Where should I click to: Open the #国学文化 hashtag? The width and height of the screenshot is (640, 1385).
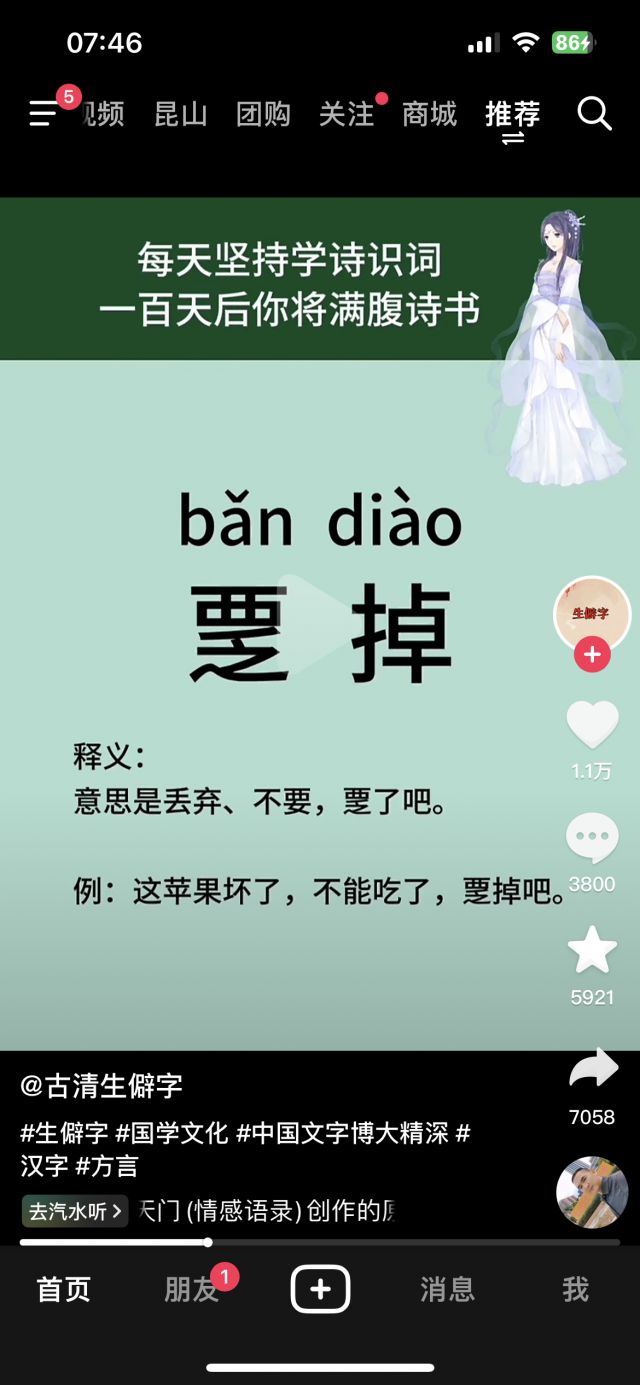tap(171, 1134)
